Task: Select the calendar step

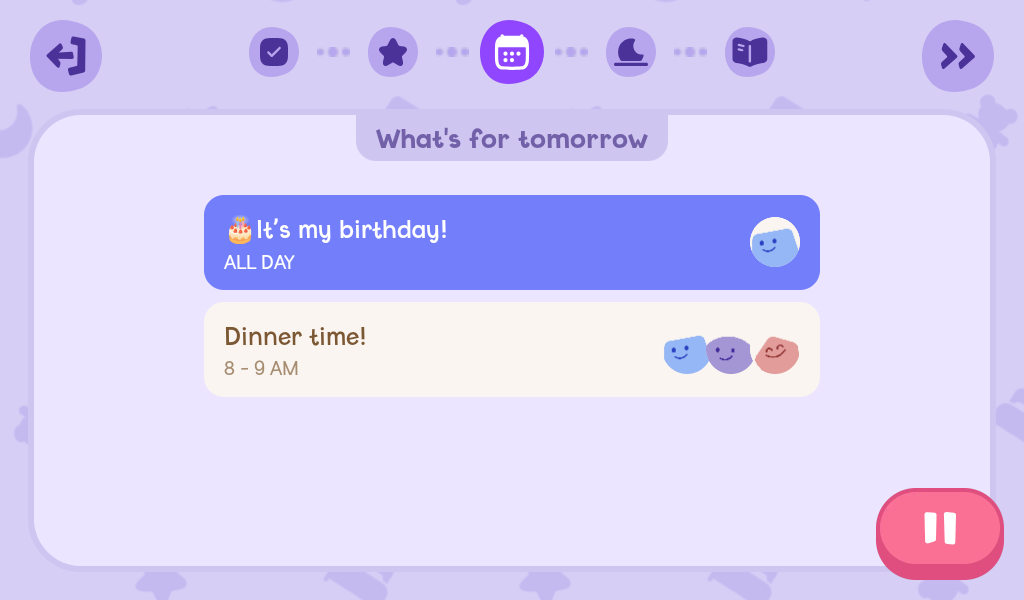Action: [x=512, y=52]
